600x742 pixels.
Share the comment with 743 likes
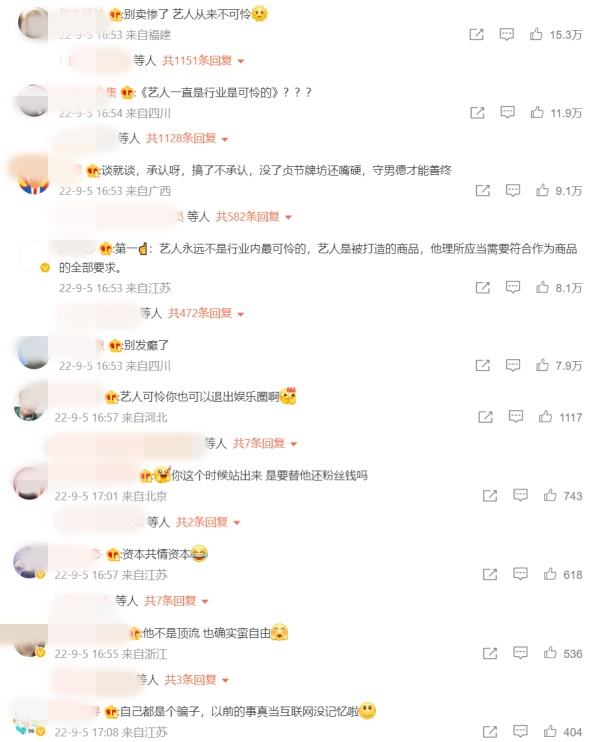pos(490,496)
